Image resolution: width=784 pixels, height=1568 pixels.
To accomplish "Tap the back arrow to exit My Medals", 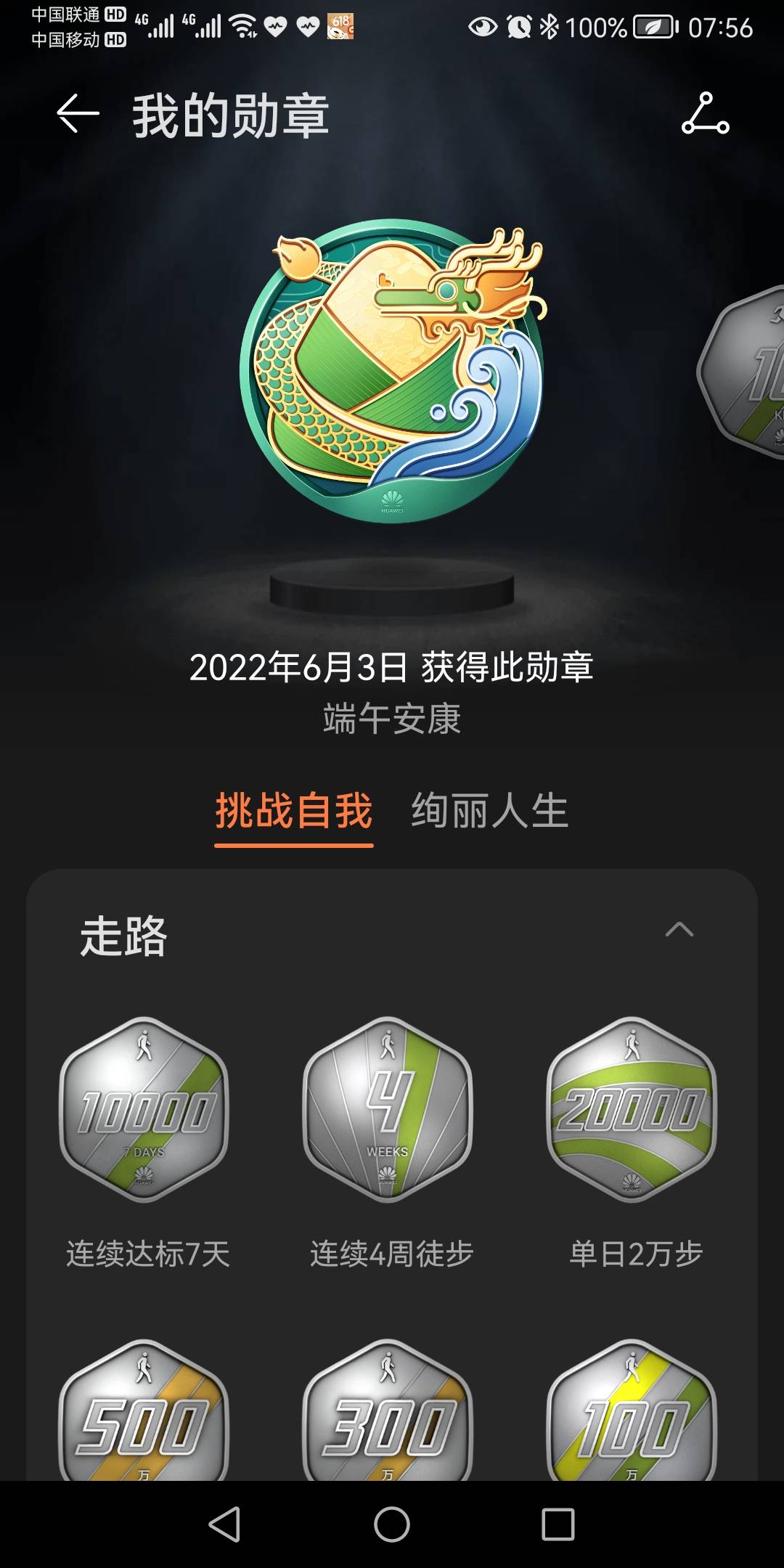I will [76, 113].
